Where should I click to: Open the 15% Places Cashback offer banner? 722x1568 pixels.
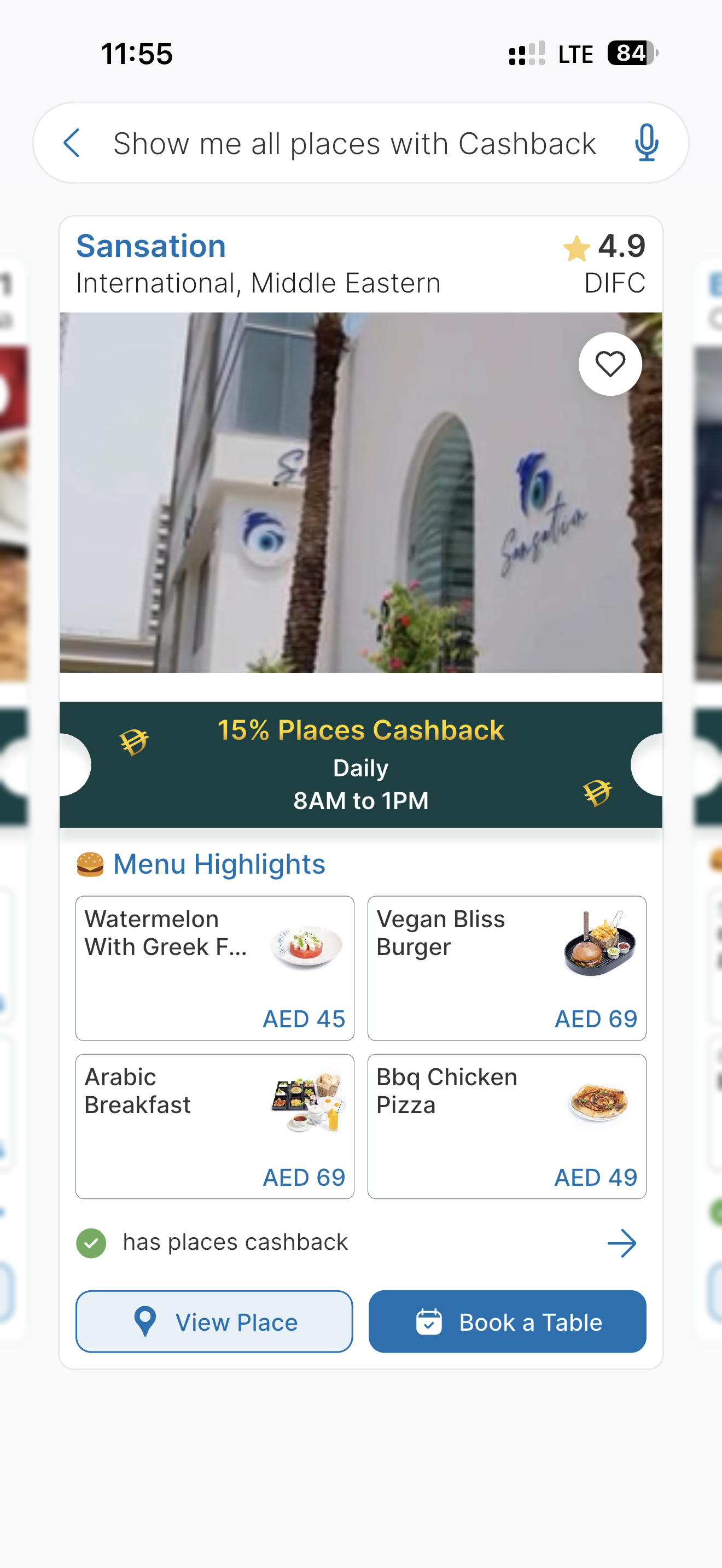point(360,764)
